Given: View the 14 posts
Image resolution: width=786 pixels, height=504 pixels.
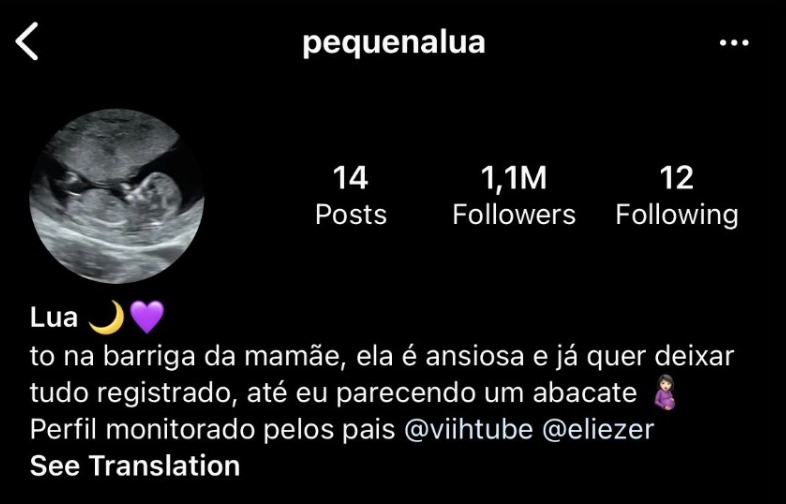Looking at the screenshot, I should (350, 196).
